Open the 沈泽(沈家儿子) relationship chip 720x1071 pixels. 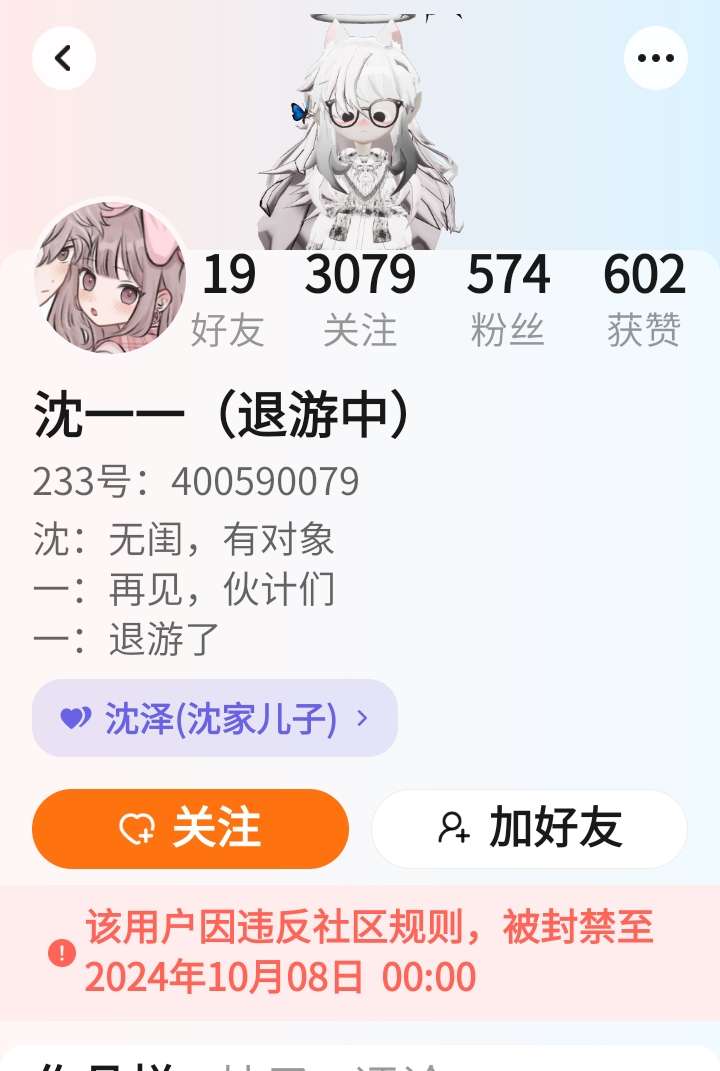(214, 718)
